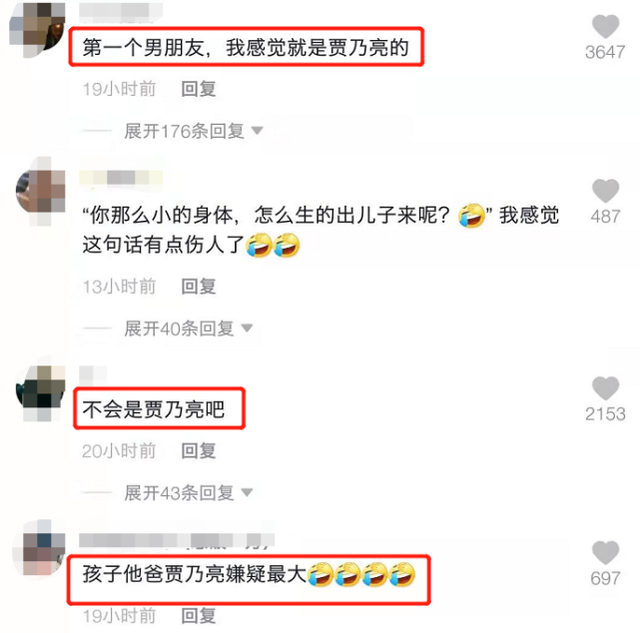Open avatar of commenter on '你那么小的身体'
The width and height of the screenshot is (640, 633).
40,188
